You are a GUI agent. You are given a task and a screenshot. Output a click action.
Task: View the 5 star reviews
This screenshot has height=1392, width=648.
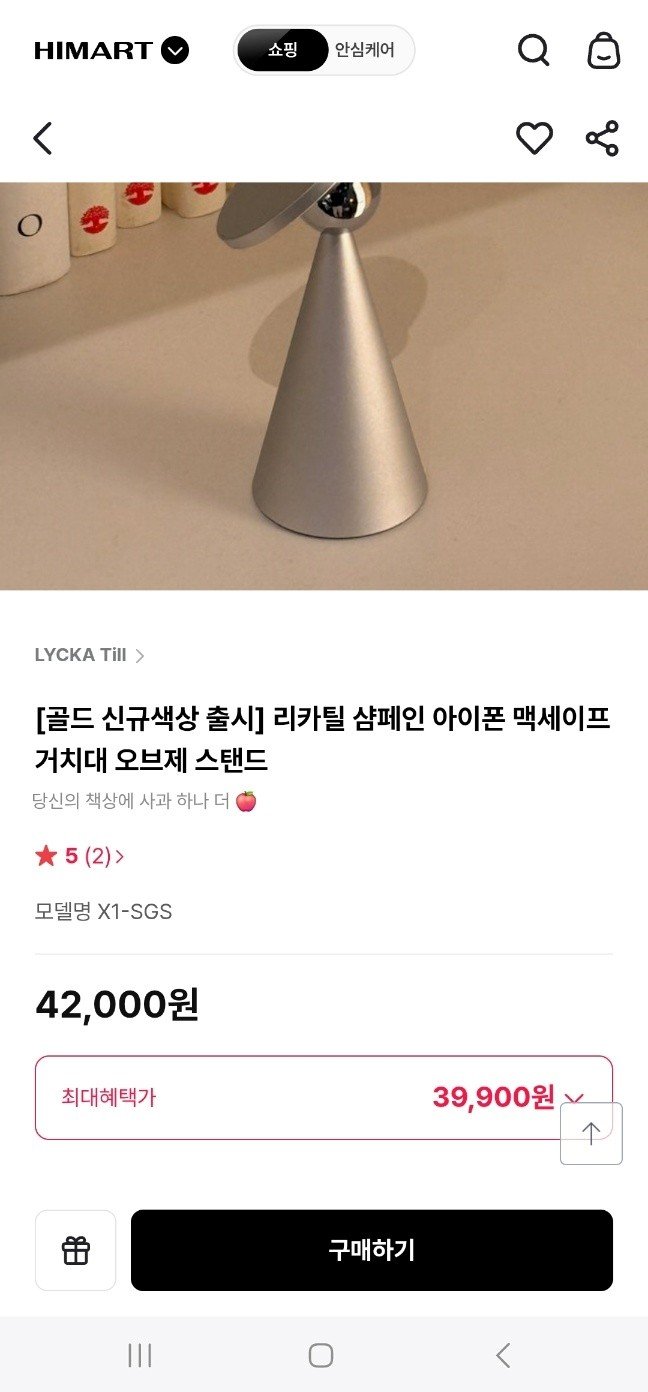[80, 856]
